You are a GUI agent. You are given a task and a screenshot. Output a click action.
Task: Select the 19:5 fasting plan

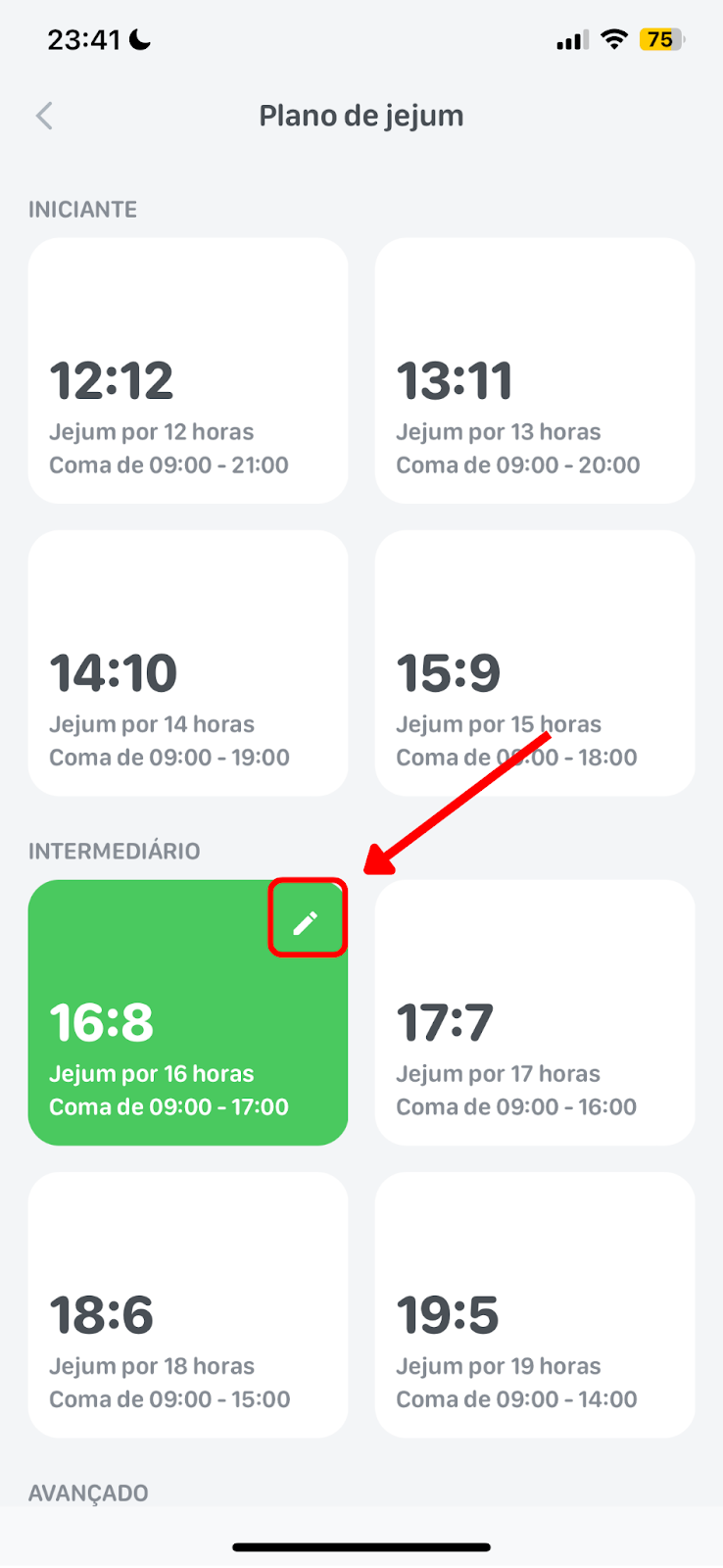[535, 1305]
